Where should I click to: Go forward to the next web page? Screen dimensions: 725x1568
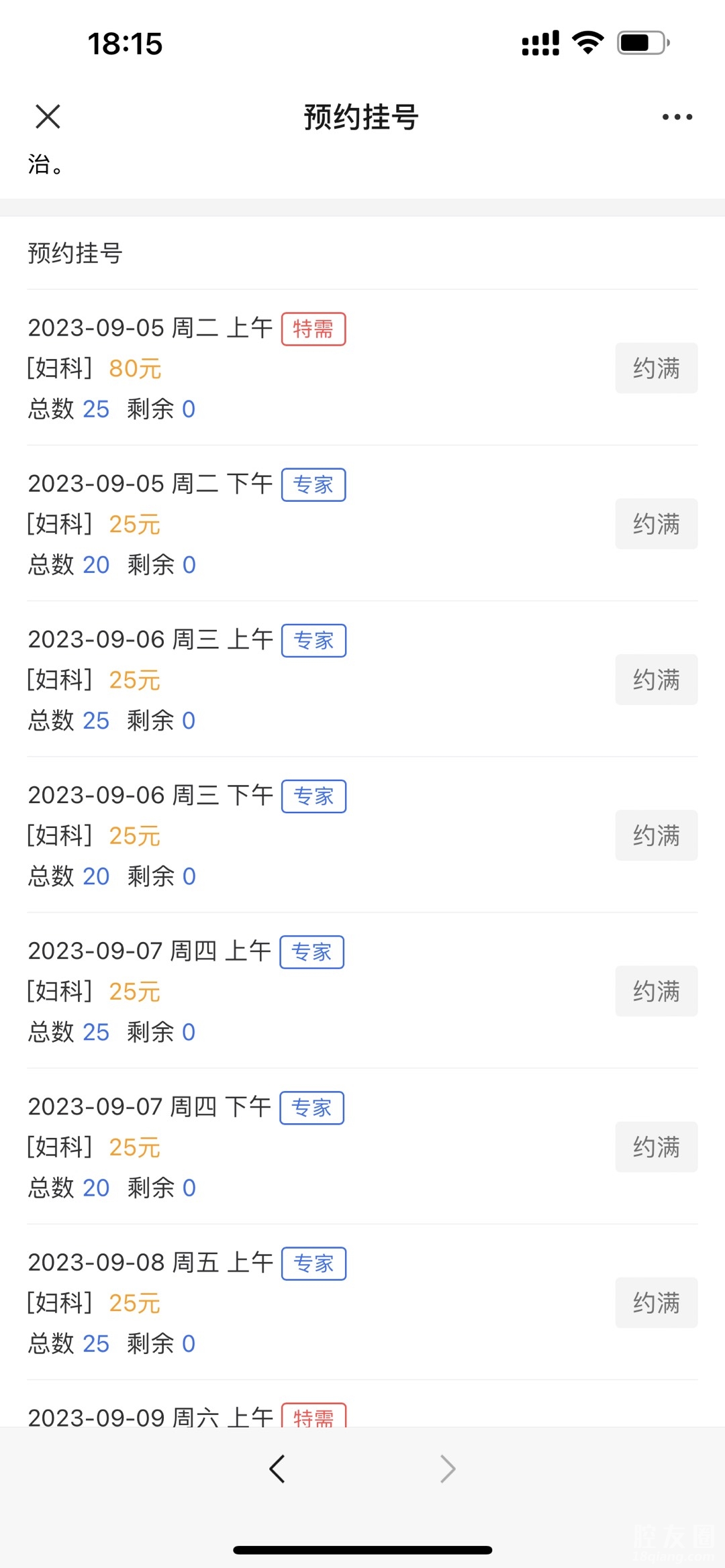[448, 1469]
